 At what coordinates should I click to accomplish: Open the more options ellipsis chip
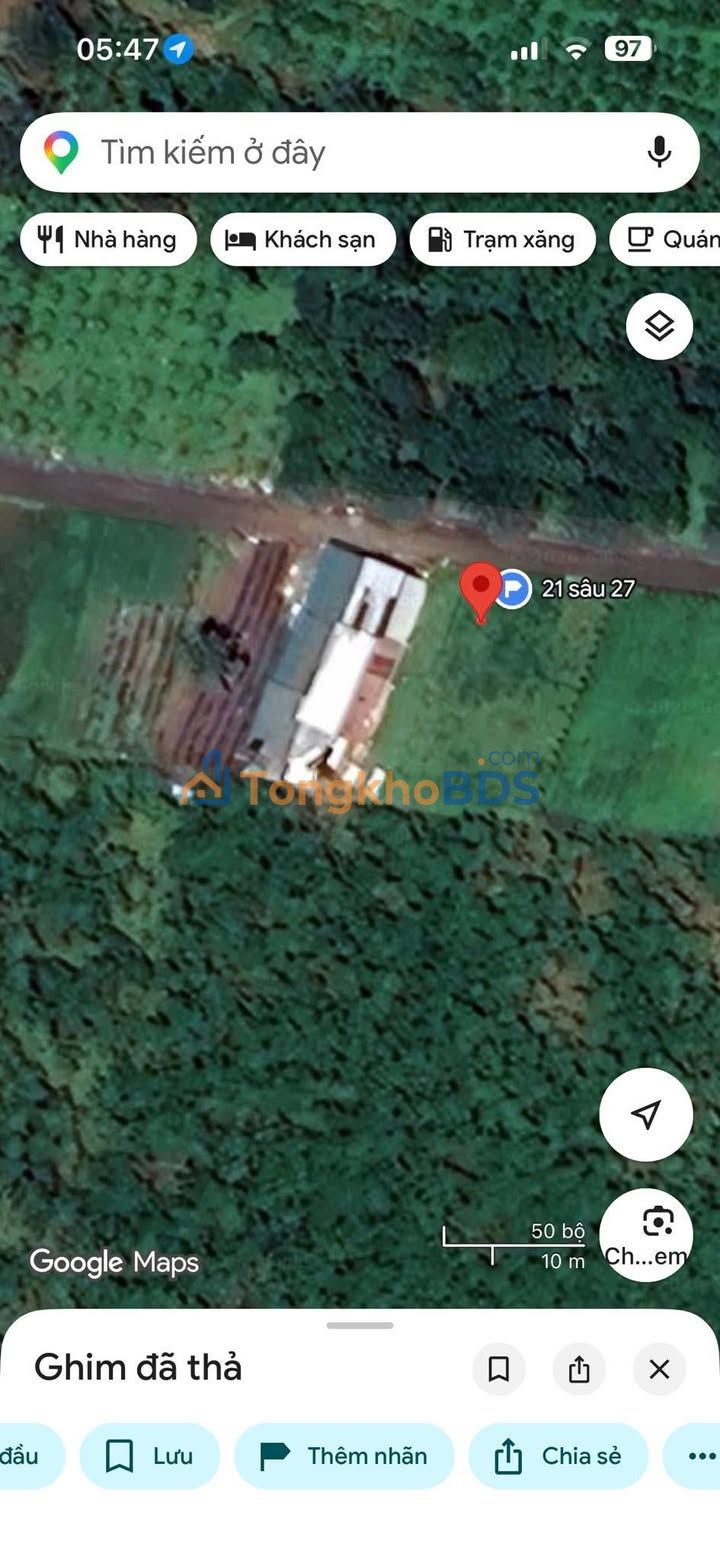tap(695, 1456)
